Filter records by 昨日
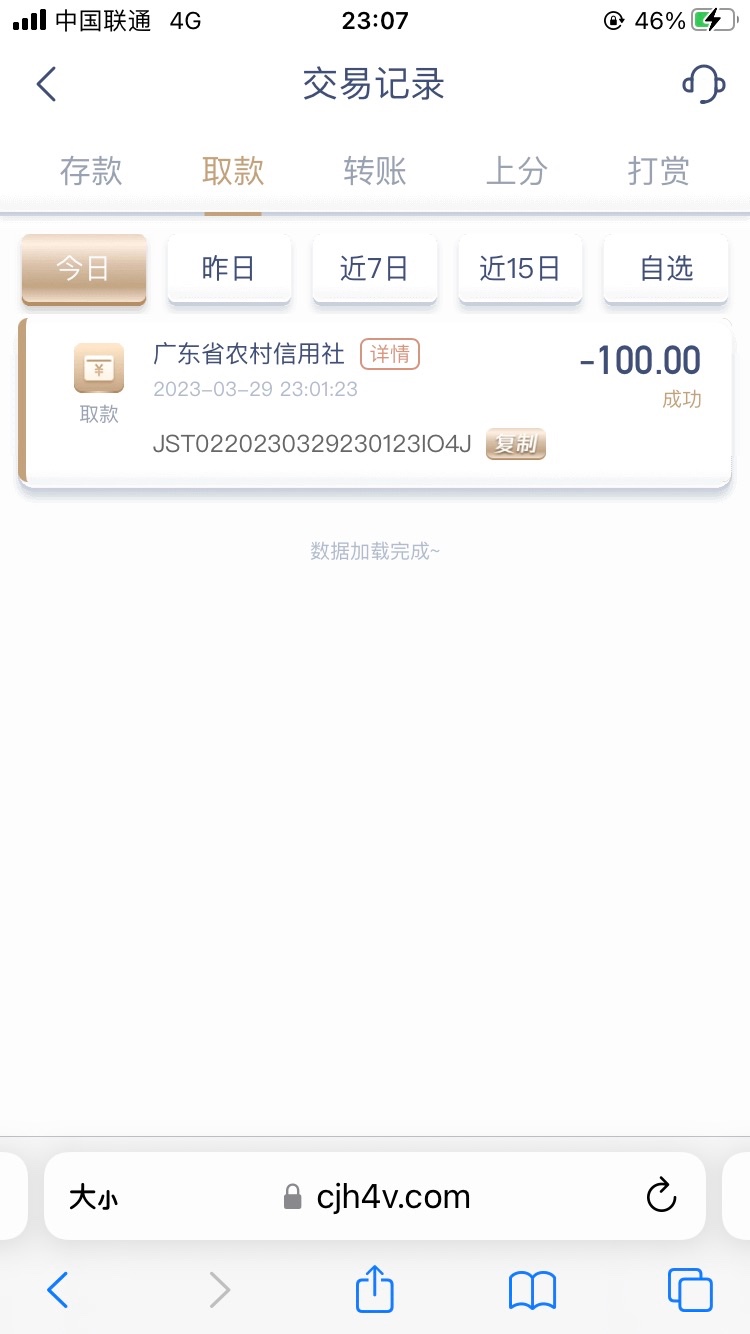Viewport: 750px width, 1334px height. [x=229, y=269]
